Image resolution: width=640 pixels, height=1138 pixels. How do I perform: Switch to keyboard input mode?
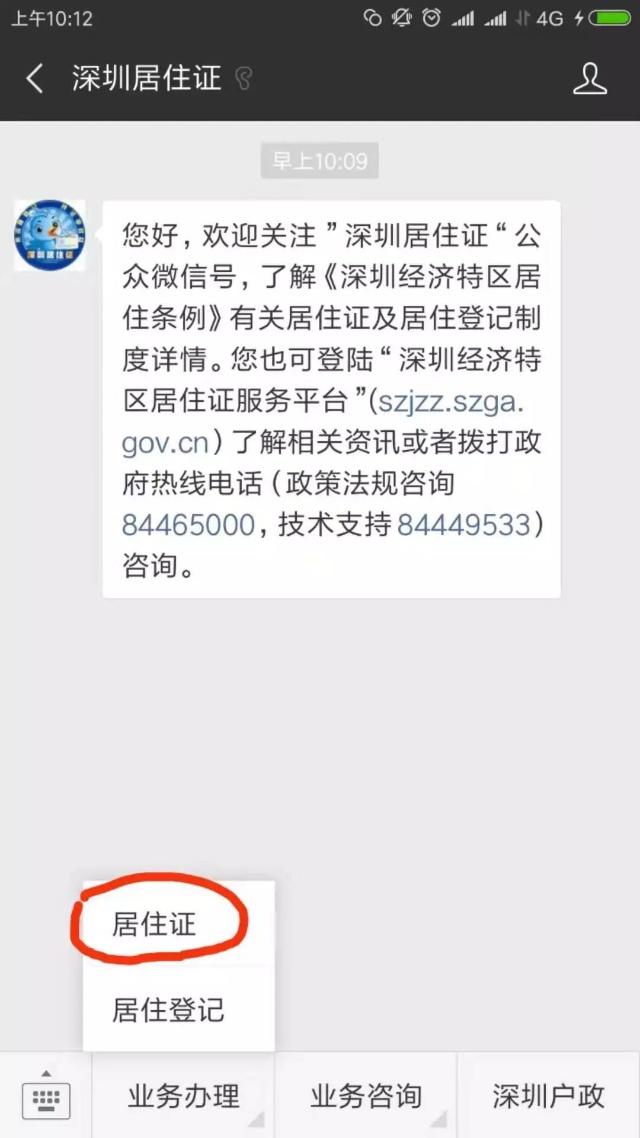point(45,1096)
